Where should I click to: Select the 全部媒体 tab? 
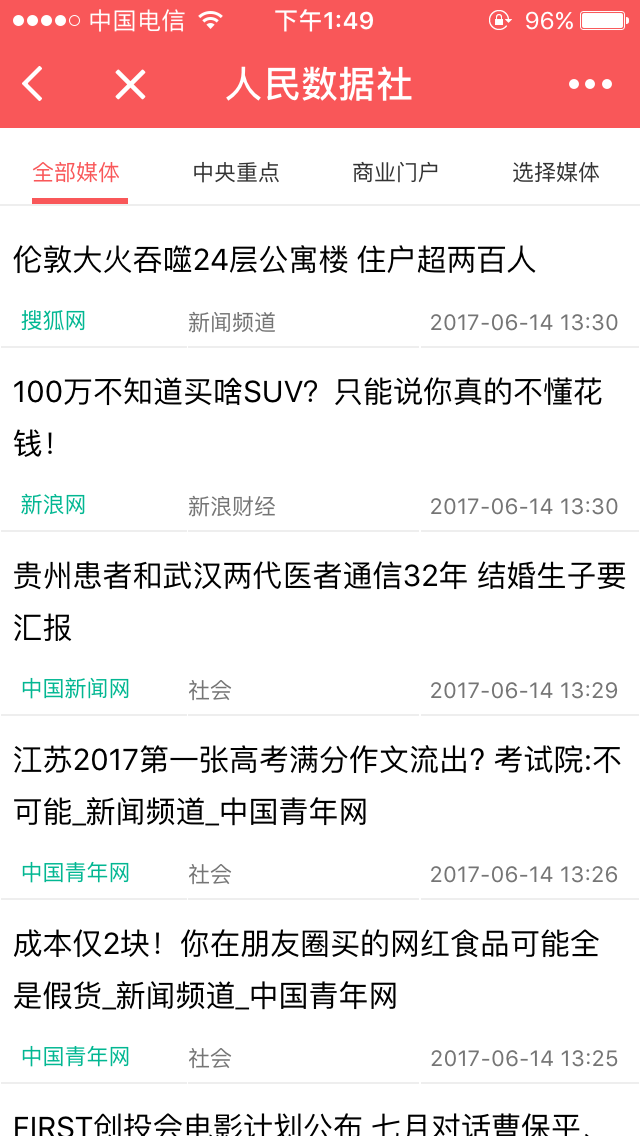(x=76, y=172)
